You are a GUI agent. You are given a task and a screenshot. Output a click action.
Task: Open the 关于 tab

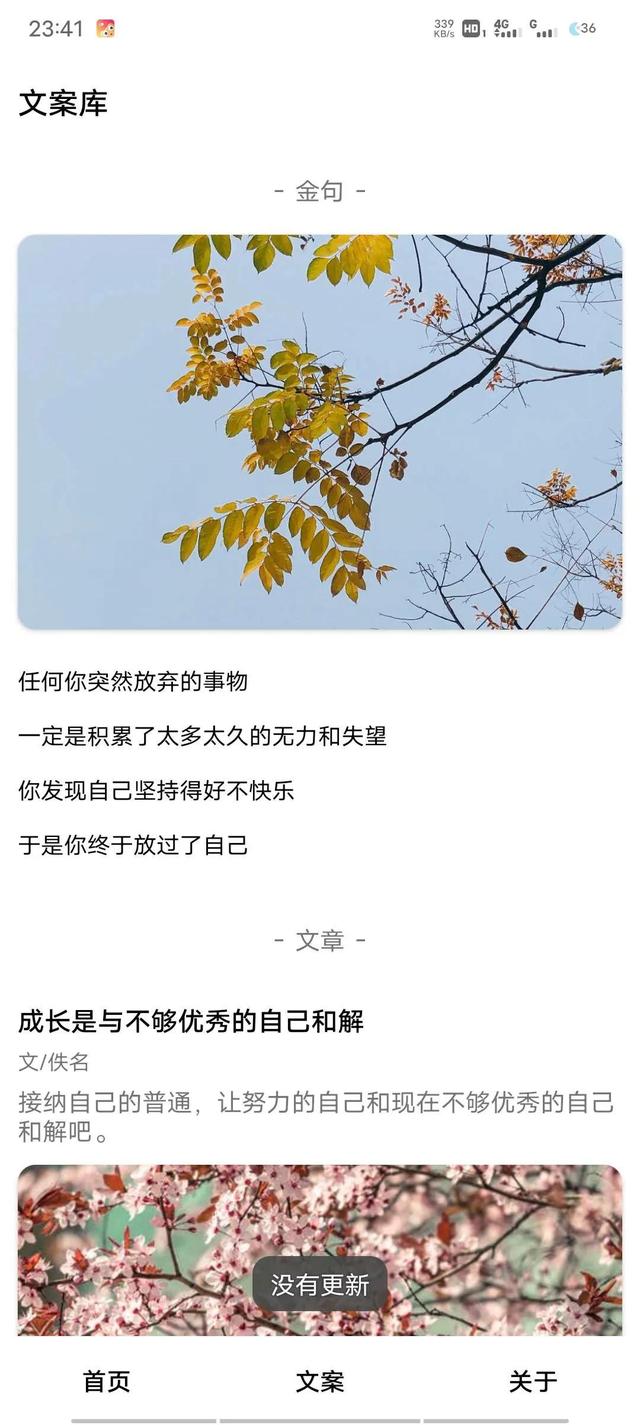coord(532,1381)
